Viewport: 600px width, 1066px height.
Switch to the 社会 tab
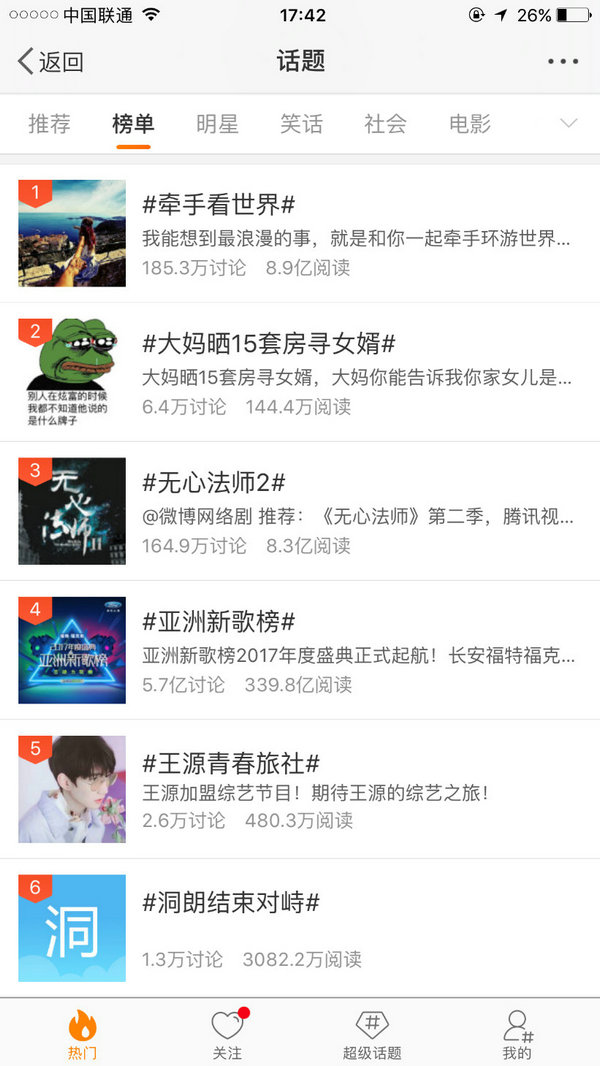click(x=385, y=125)
